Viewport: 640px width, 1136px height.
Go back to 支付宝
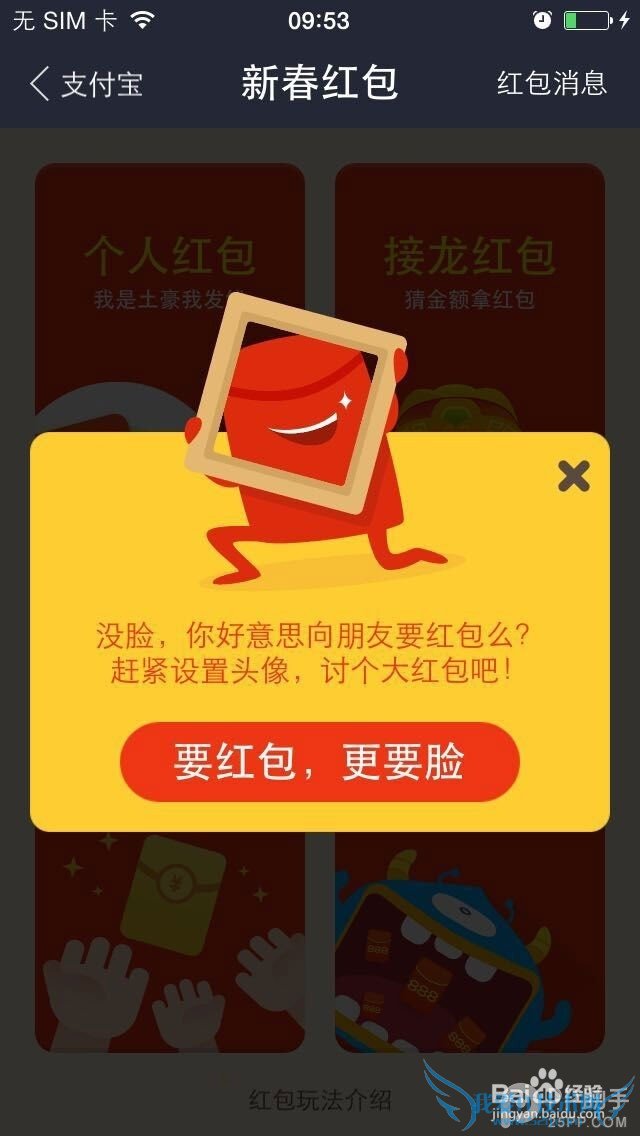(86, 84)
